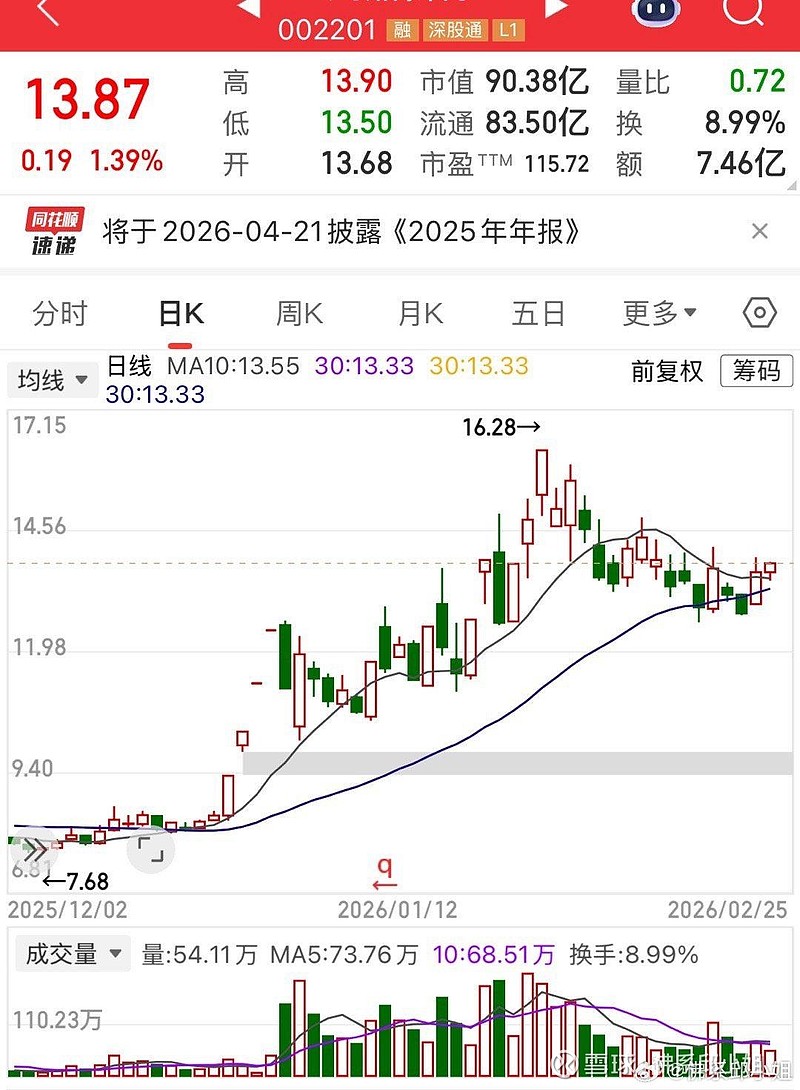Open chart settings via the gear icon
Image resolution: width=800 pixels, height=1090 pixels.
pos(758,313)
